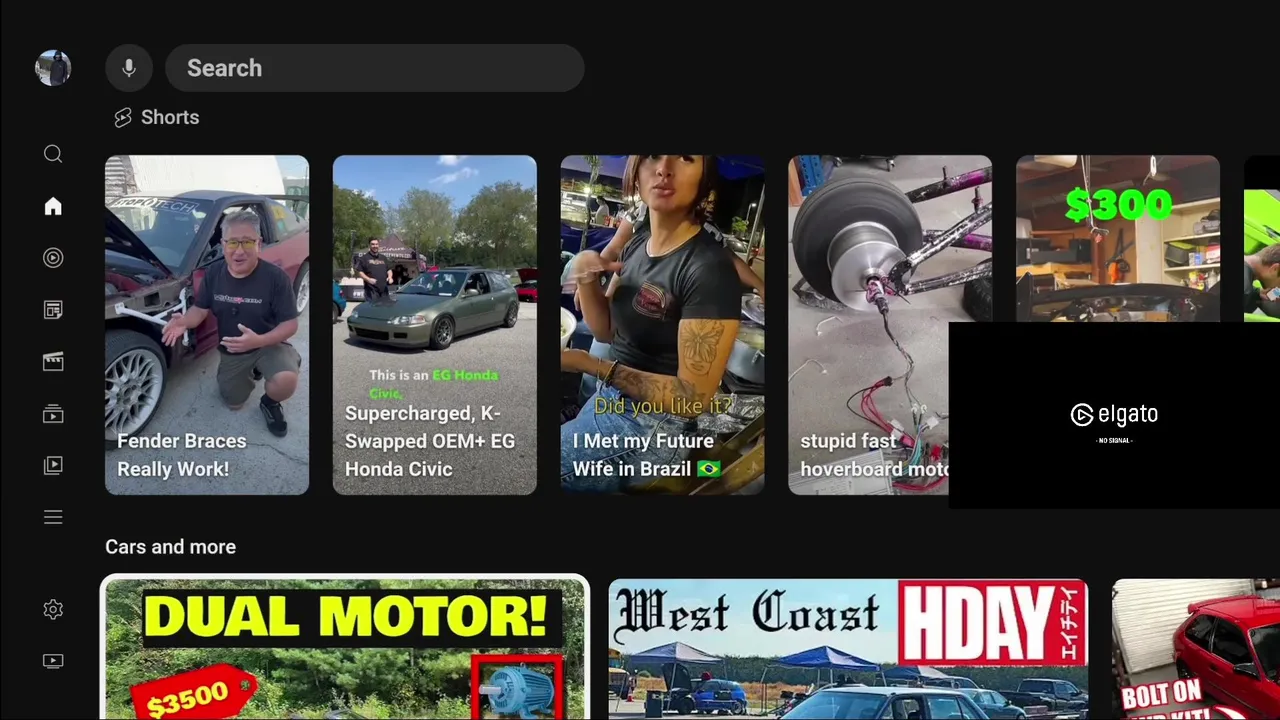The image size is (1280, 720).
Task: Tap the voice search microphone
Action: click(128, 68)
